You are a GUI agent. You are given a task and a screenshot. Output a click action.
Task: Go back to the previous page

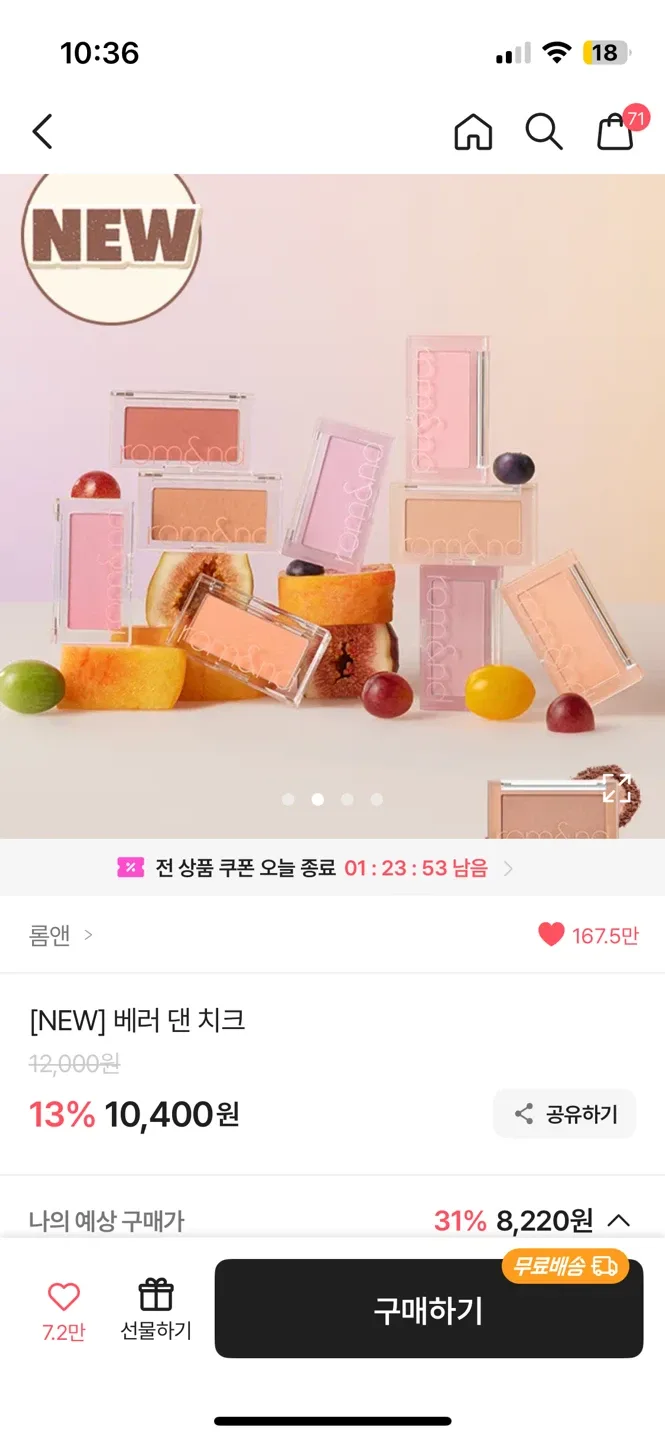click(x=42, y=132)
